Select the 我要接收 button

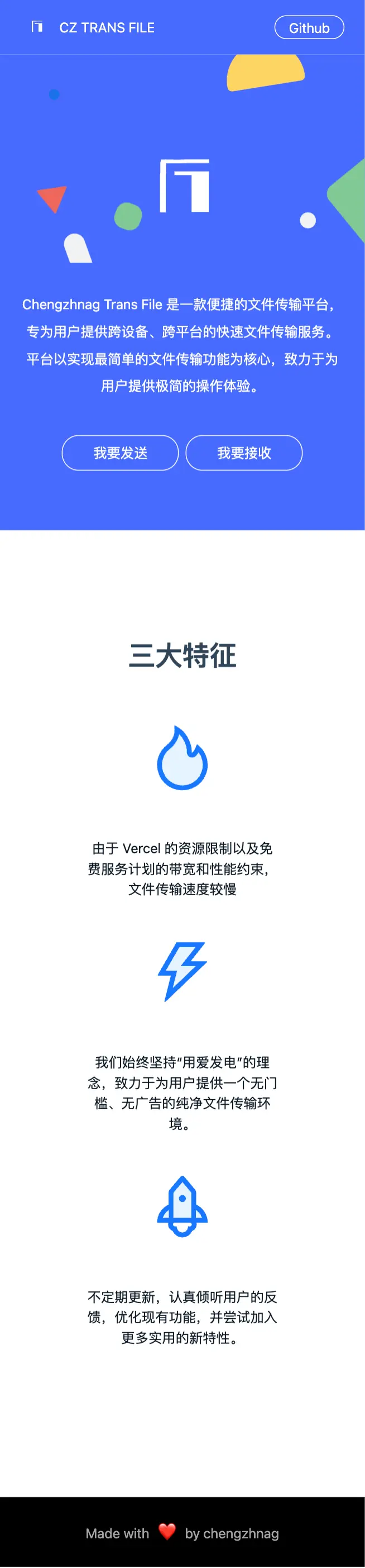click(x=244, y=453)
